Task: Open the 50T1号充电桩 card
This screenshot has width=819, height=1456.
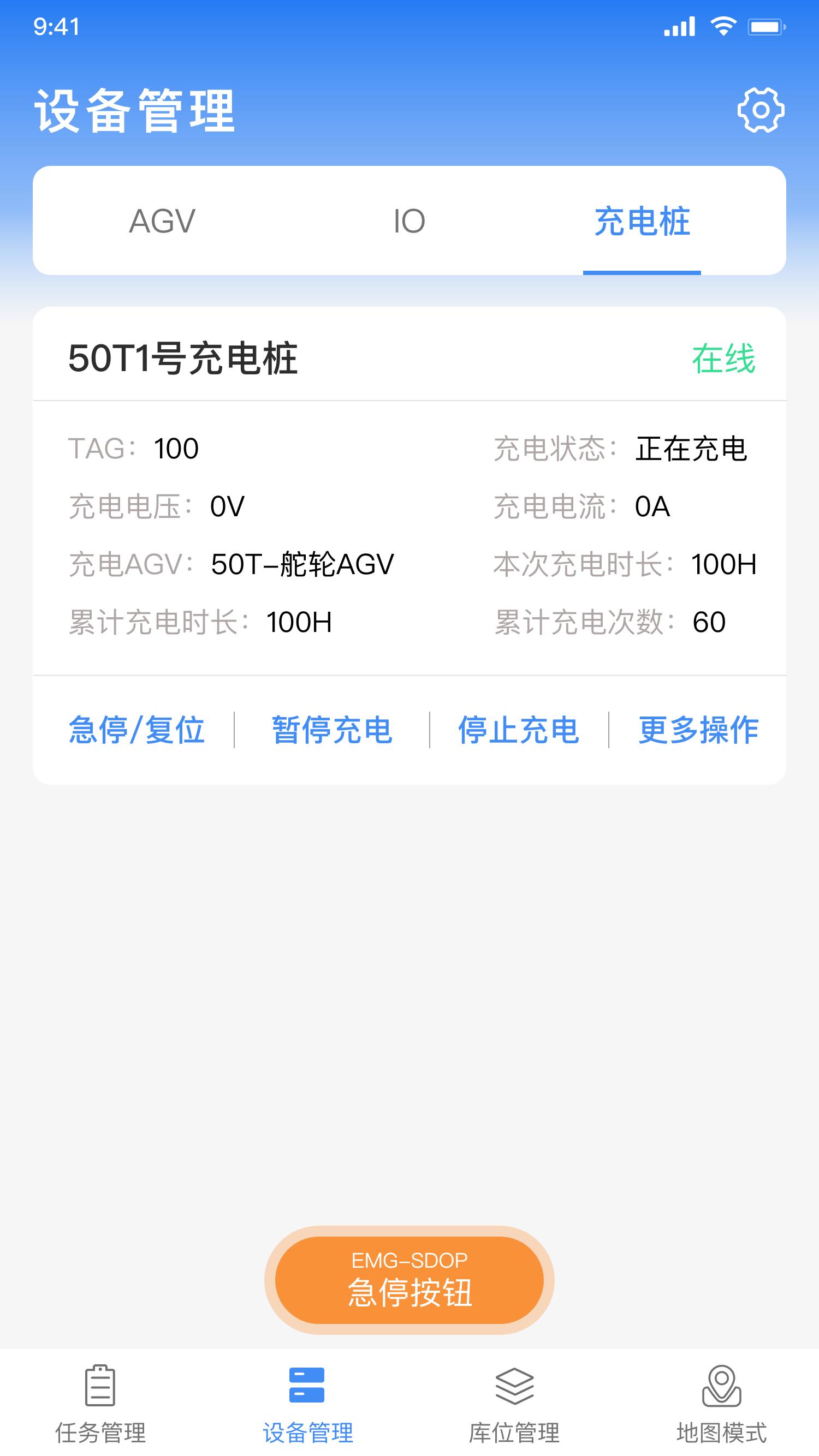Action: pyautogui.click(x=410, y=545)
